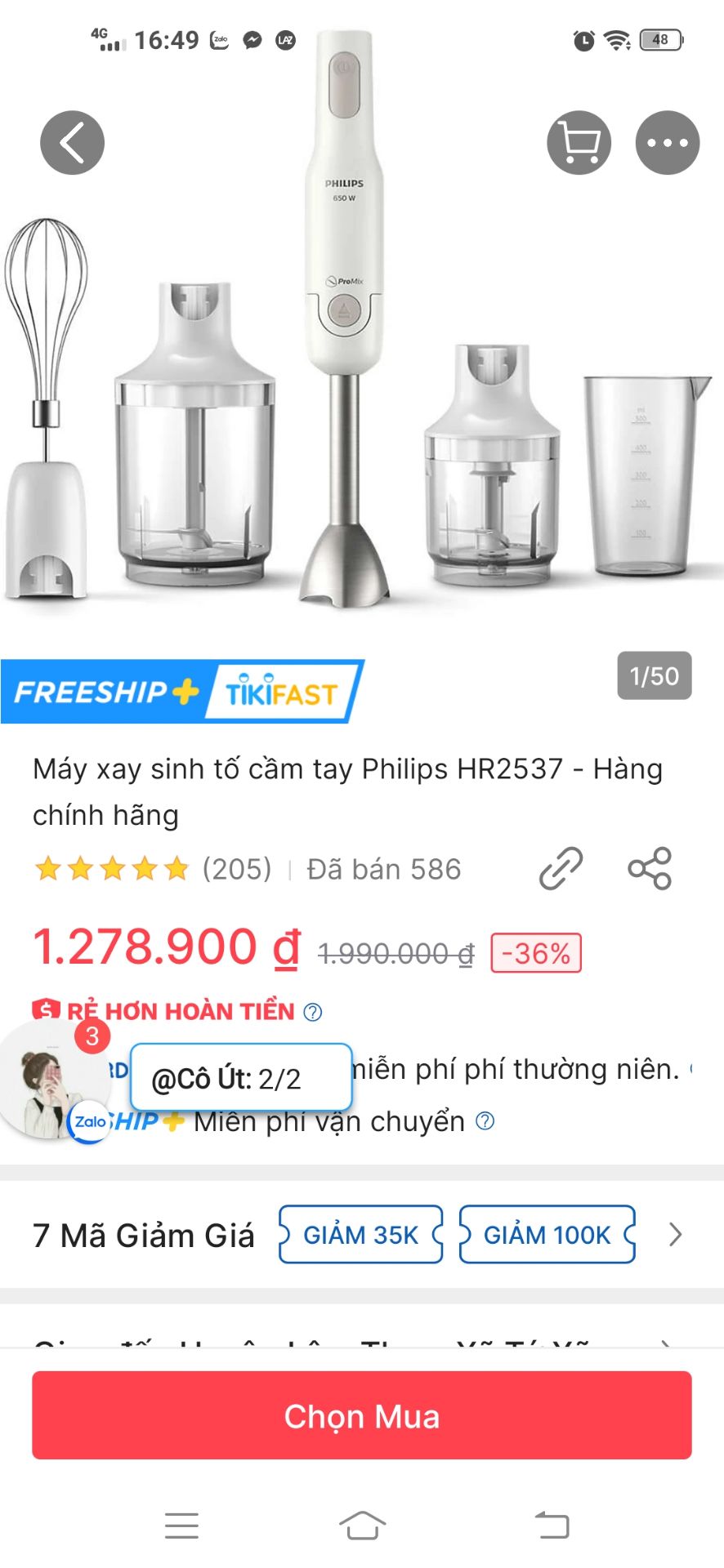Viewport: 724px width, 1568px height.
Task: Select the GIẢM 100K coupon
Action: pyautogui.click(x=546, y=1235)
